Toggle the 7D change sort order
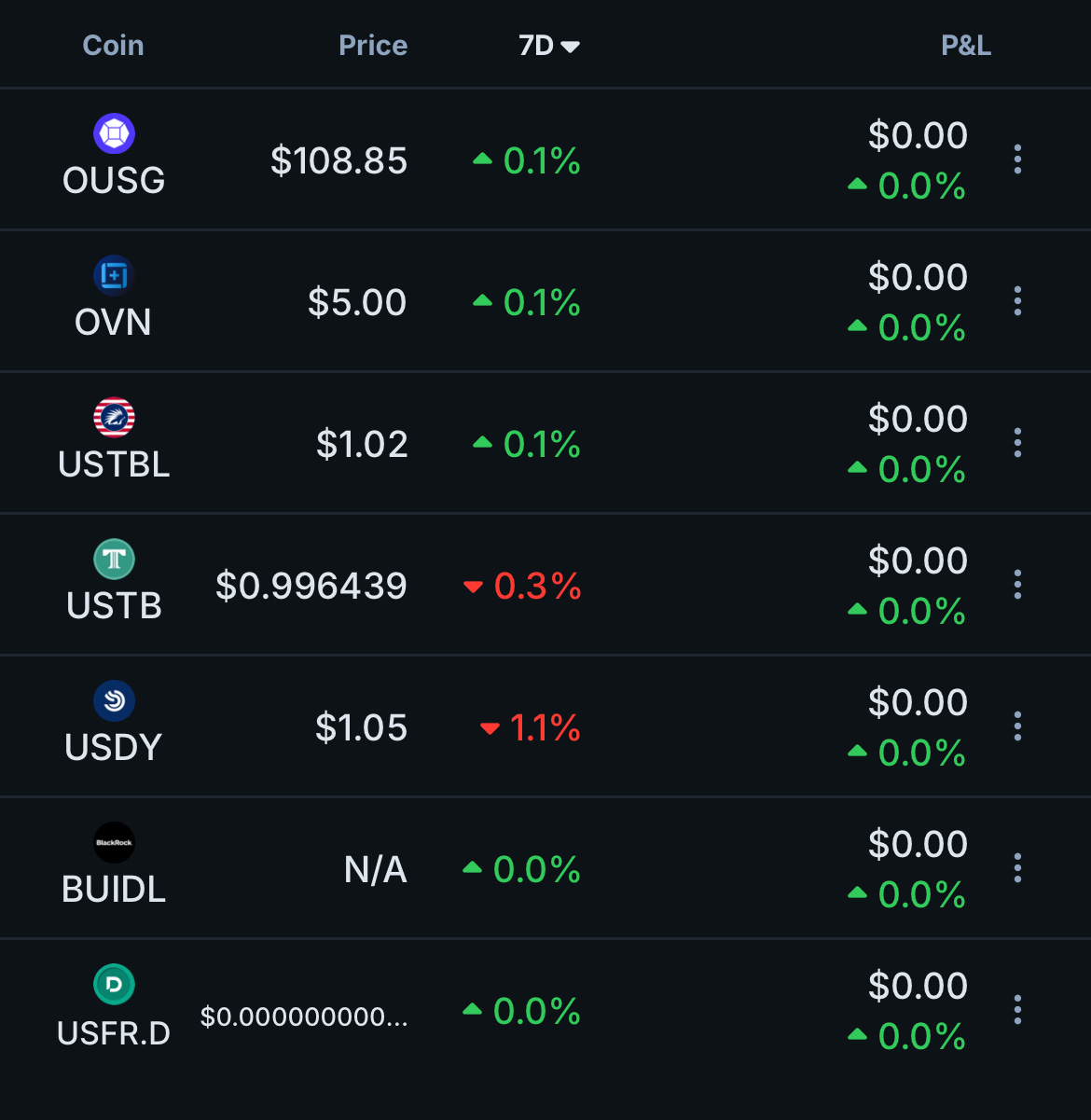This screenshot has height=1120, width=1091. (x=548, y=45)
